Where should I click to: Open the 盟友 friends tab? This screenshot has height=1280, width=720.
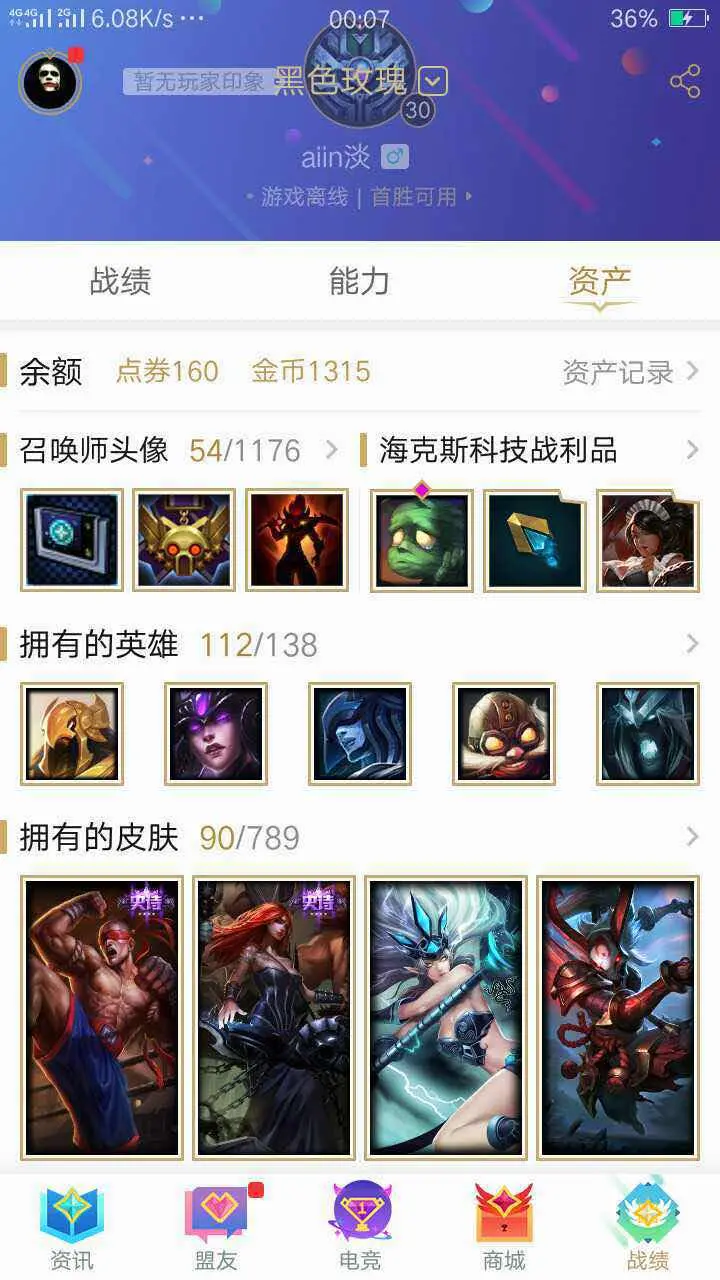[216, 1226]
